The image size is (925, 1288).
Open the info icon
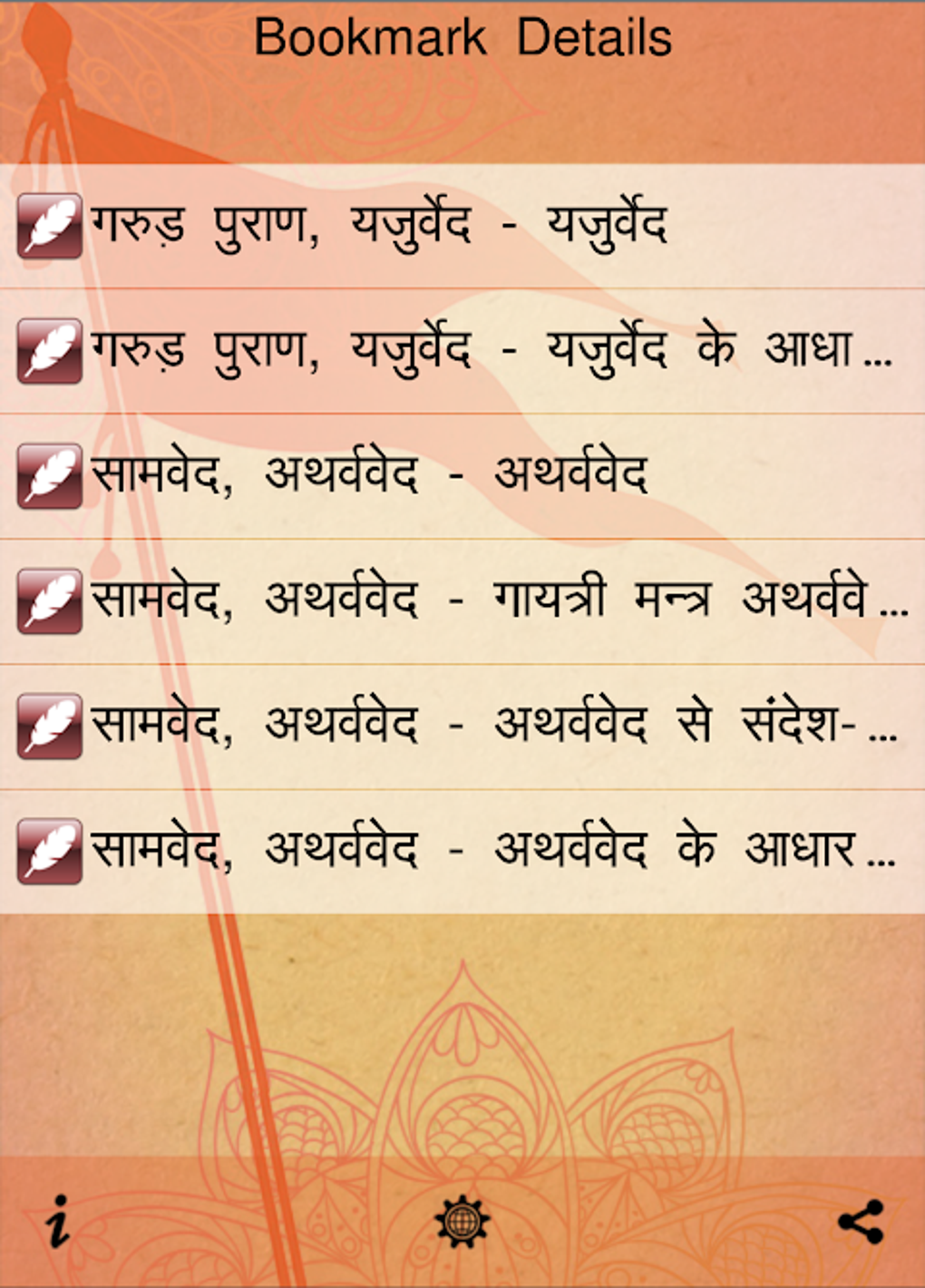[x=58, y=1221]
